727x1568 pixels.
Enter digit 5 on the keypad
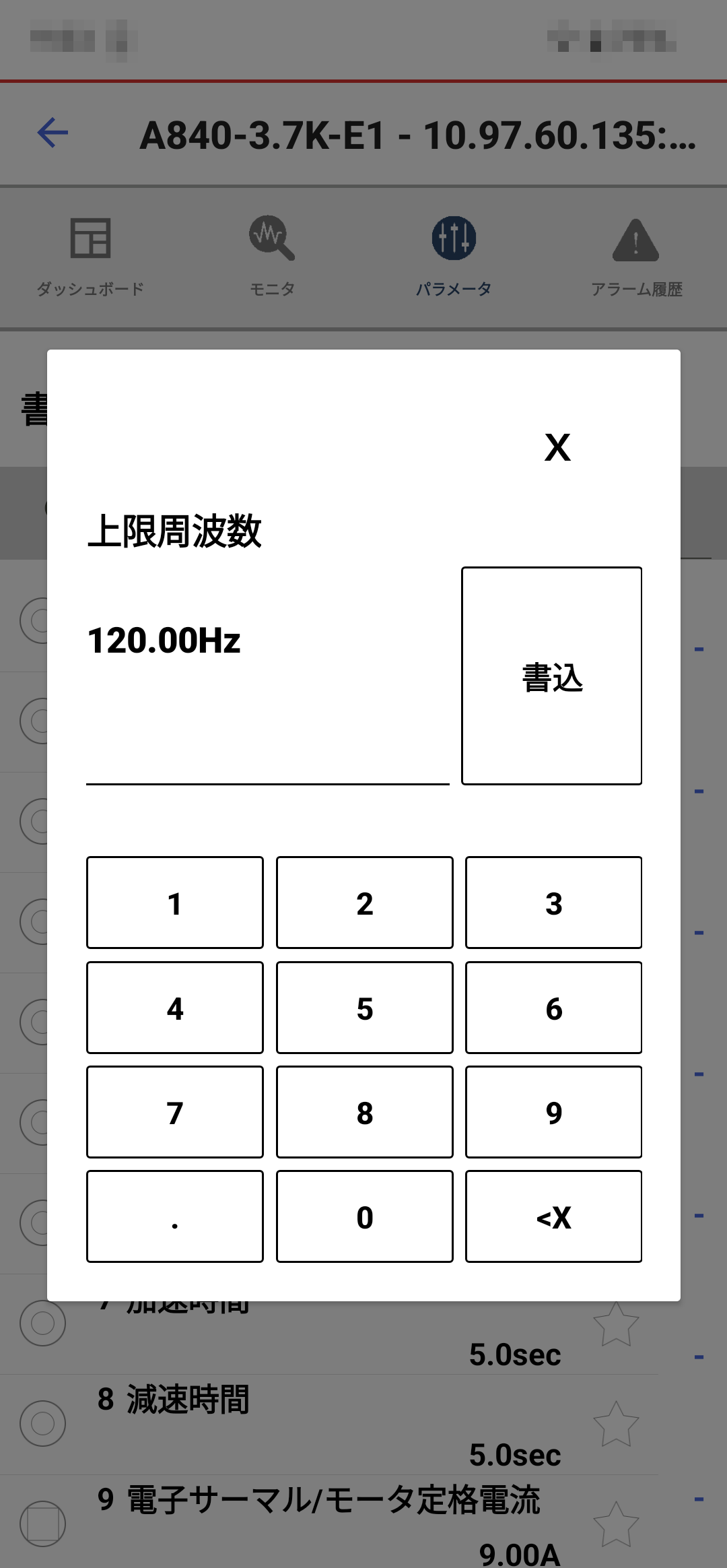point(364,1008)
